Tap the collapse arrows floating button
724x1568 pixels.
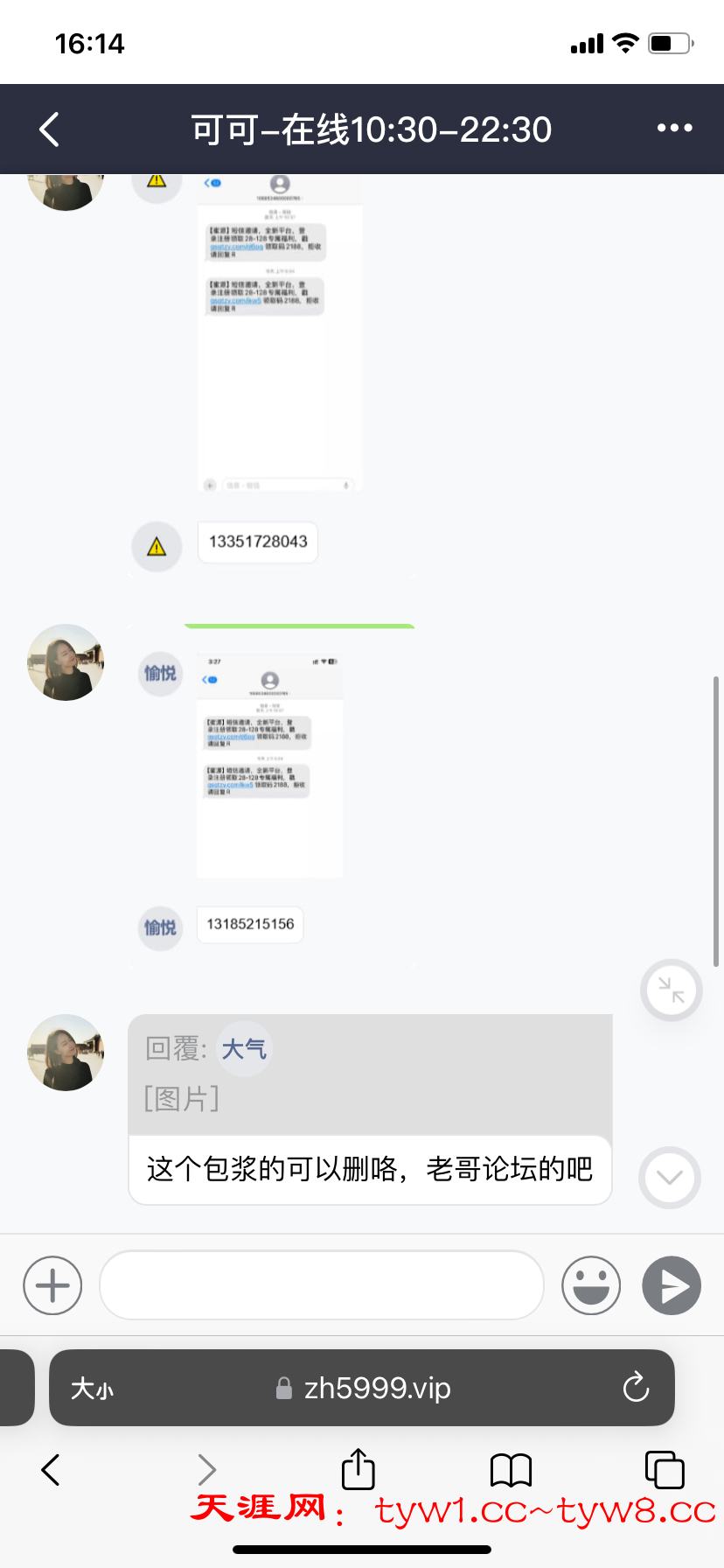pyautogui.click(x=671, y=990)
